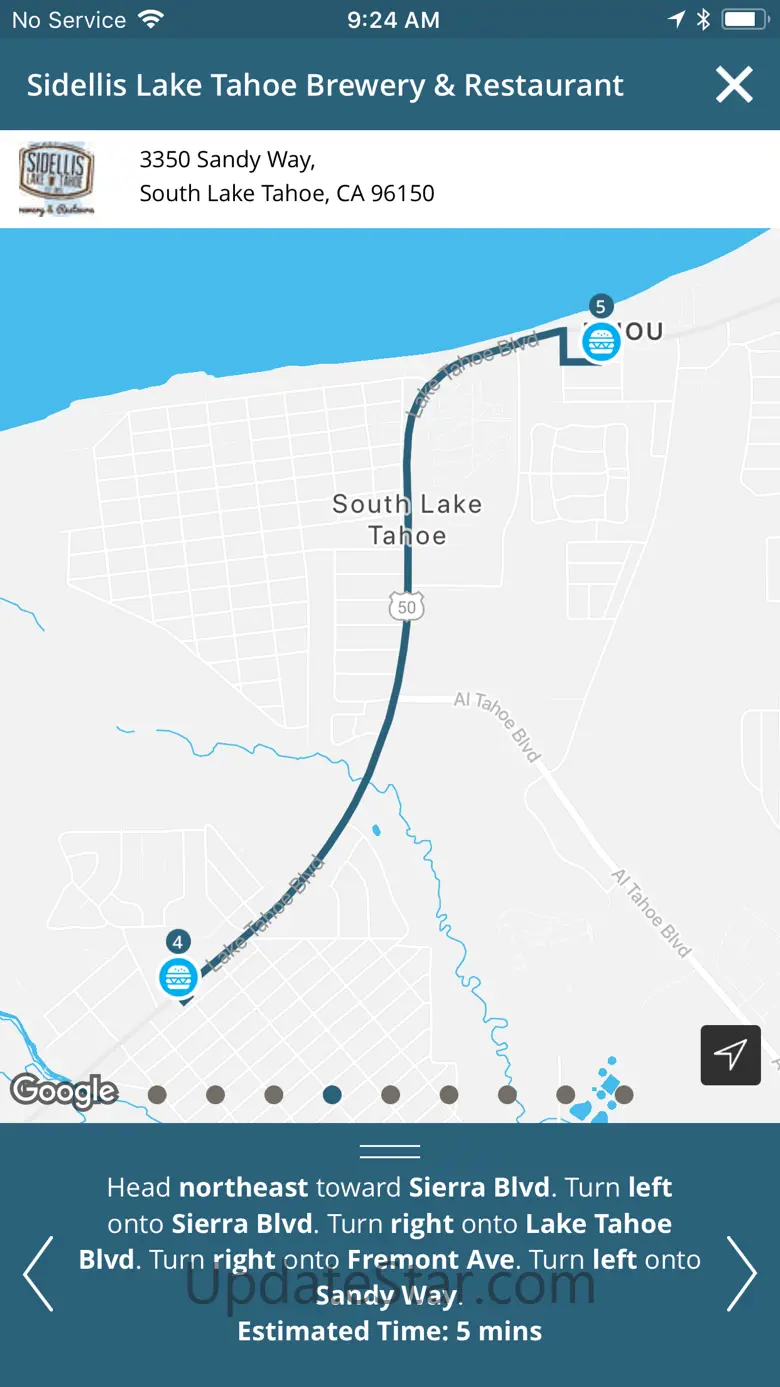The image size is (780, 1387).
Task: Open Sidellis Lake Tahoe address row
Action: (x=390, y=178)
